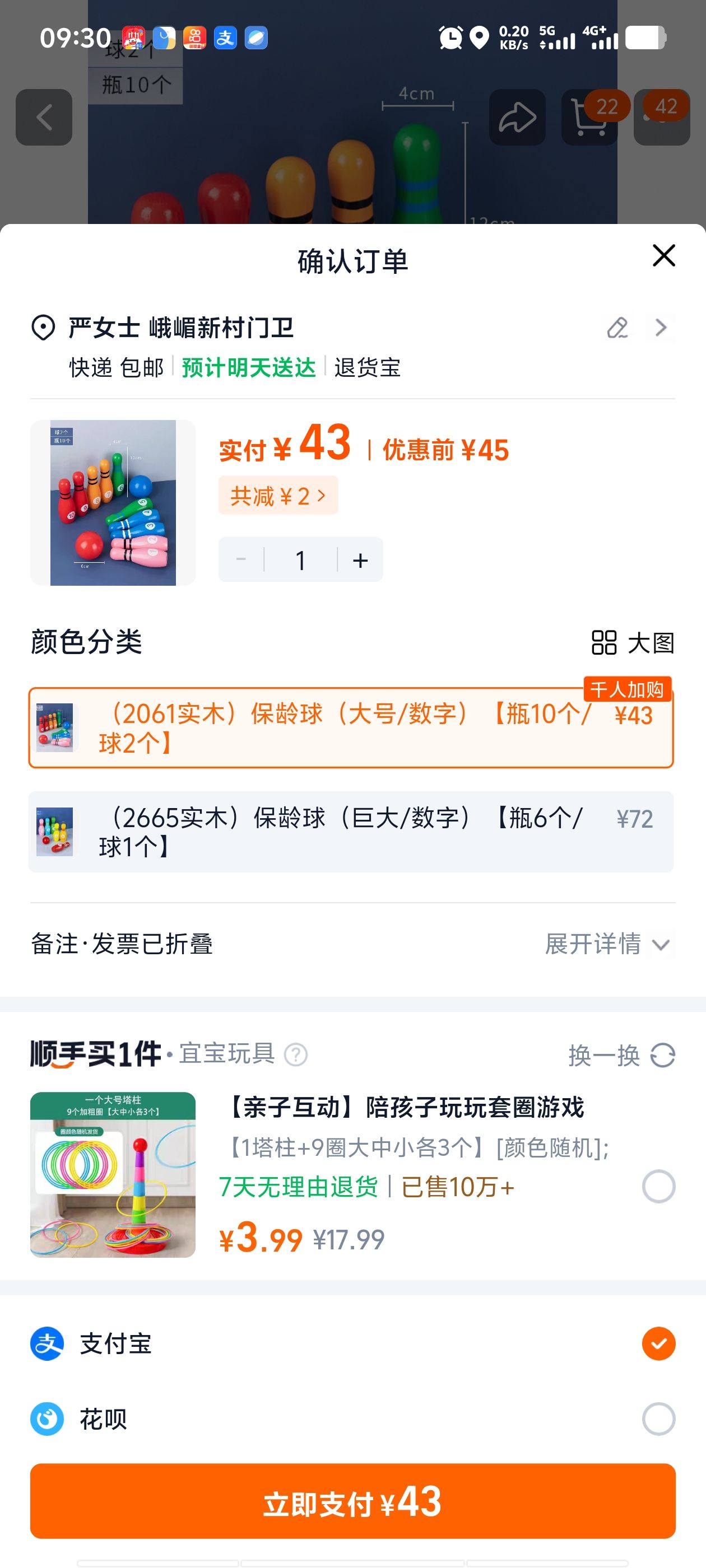Decrease quantity with the minus button
This screenshot has width=706, height=1568.
tap(241, 560)
